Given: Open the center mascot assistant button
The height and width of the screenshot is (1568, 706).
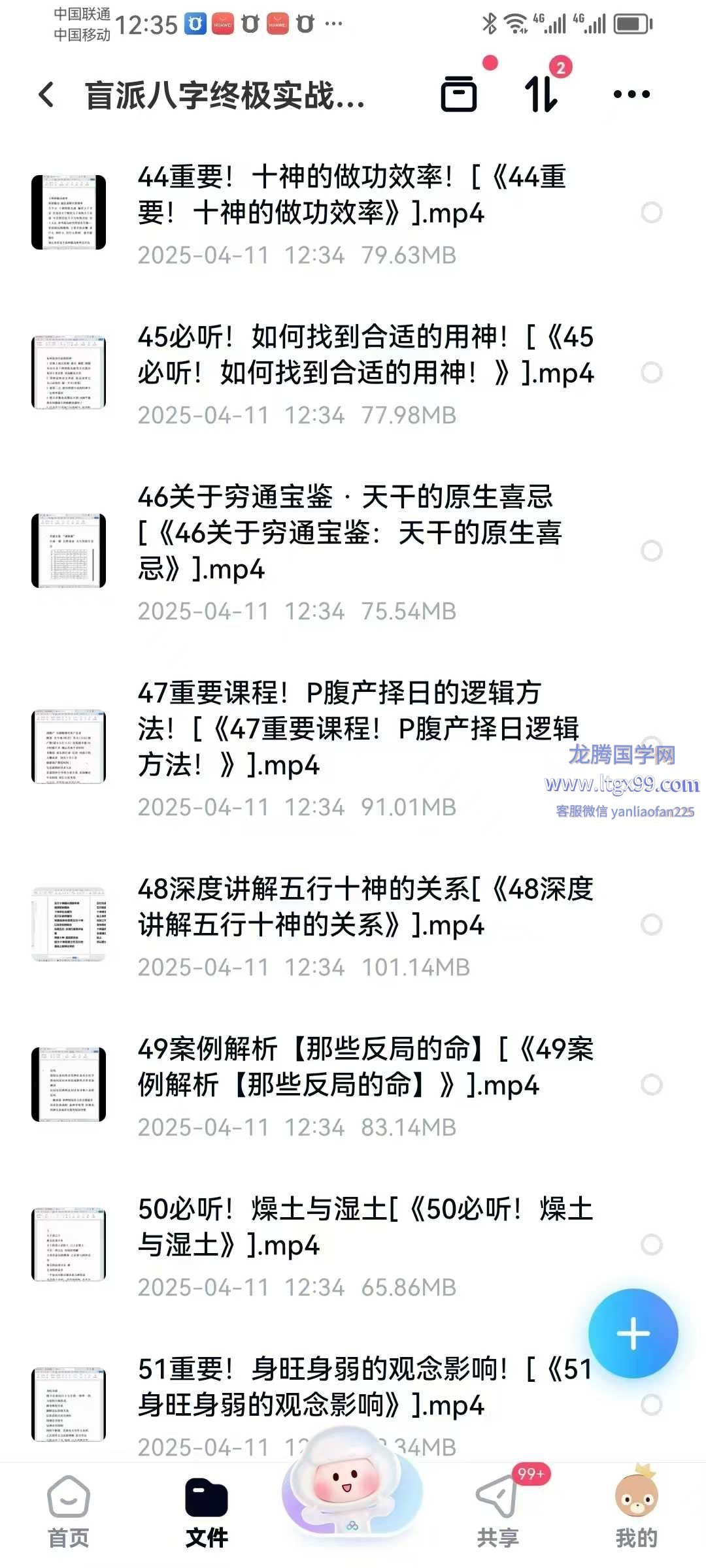Looking at the screenshot, I should point(352,1496).
